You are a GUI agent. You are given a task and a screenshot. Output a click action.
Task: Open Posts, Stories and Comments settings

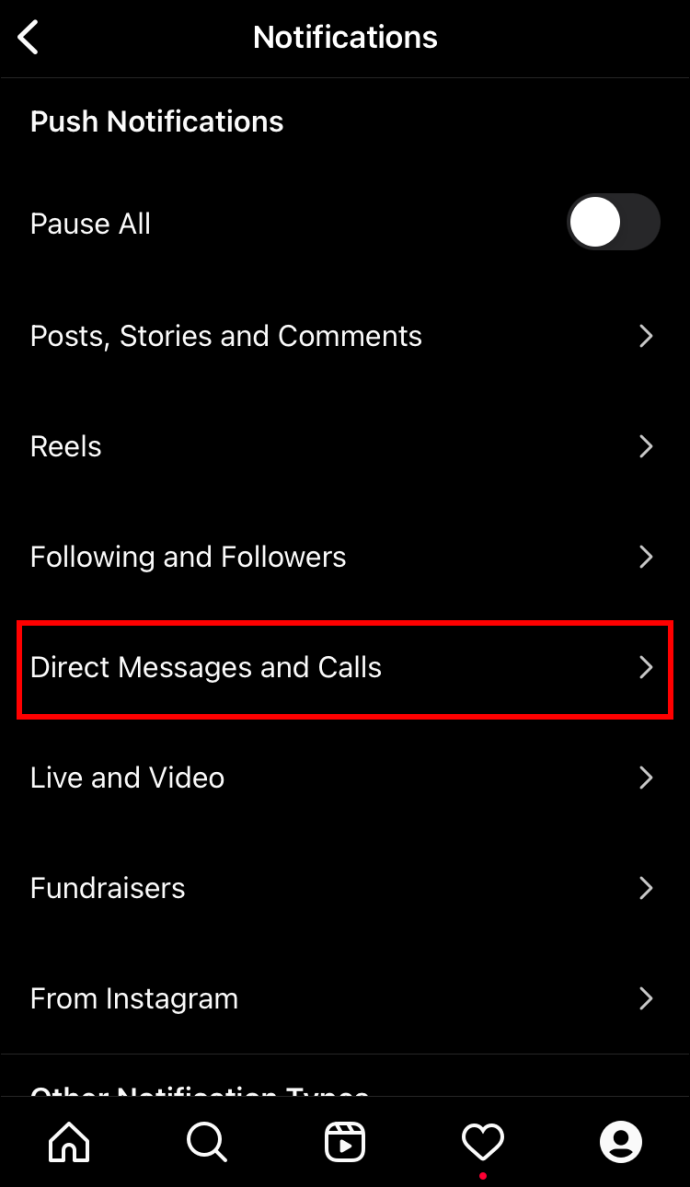click(345, 335)
